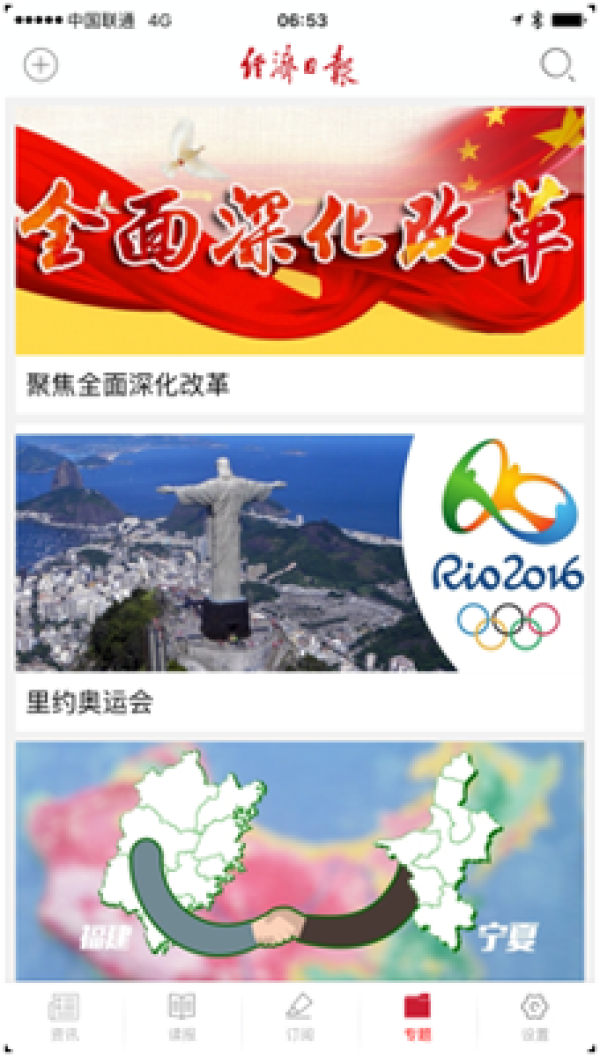Viewport: 600px width, 1057px height.
Task: Open the 设置 settings tab
Action: click(x=535, y=1015)
